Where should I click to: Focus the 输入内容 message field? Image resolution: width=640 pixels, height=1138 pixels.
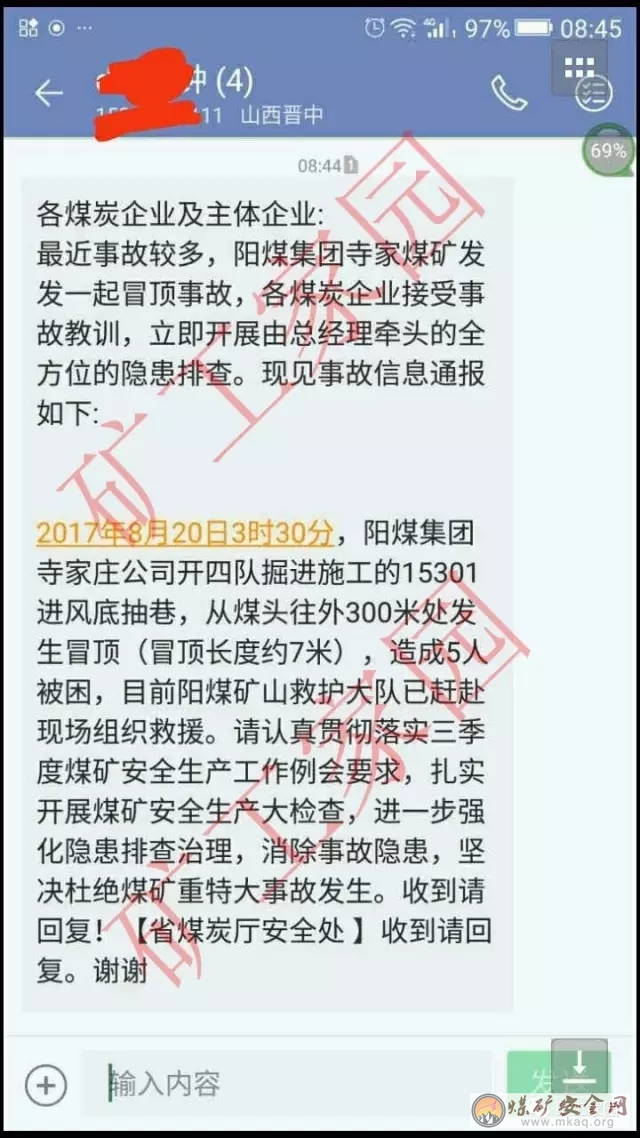[290, 1083]
